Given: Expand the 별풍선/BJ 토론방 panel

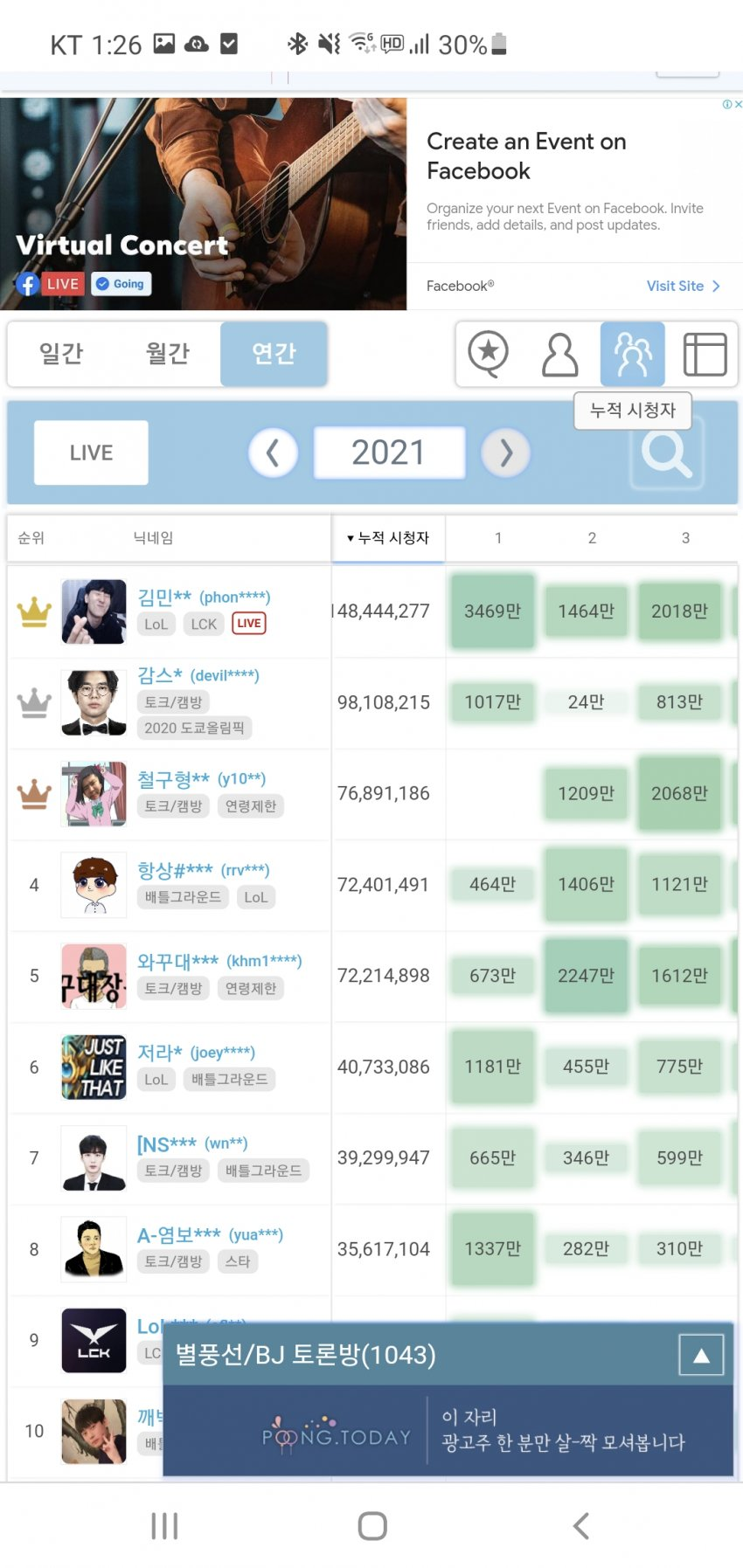Looking at the screenshot, I should (701, 1356).
